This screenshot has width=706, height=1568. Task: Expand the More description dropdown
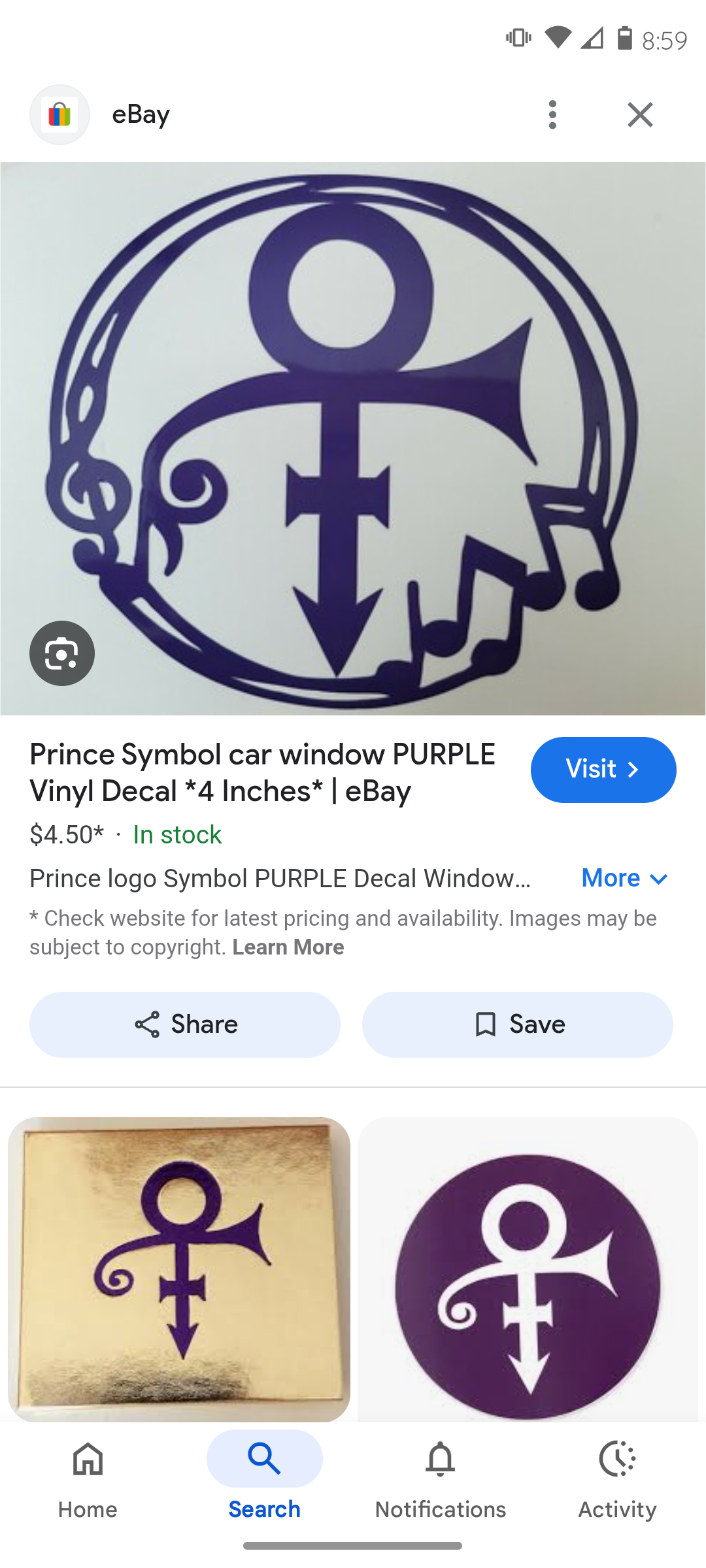tap(624, 878)
